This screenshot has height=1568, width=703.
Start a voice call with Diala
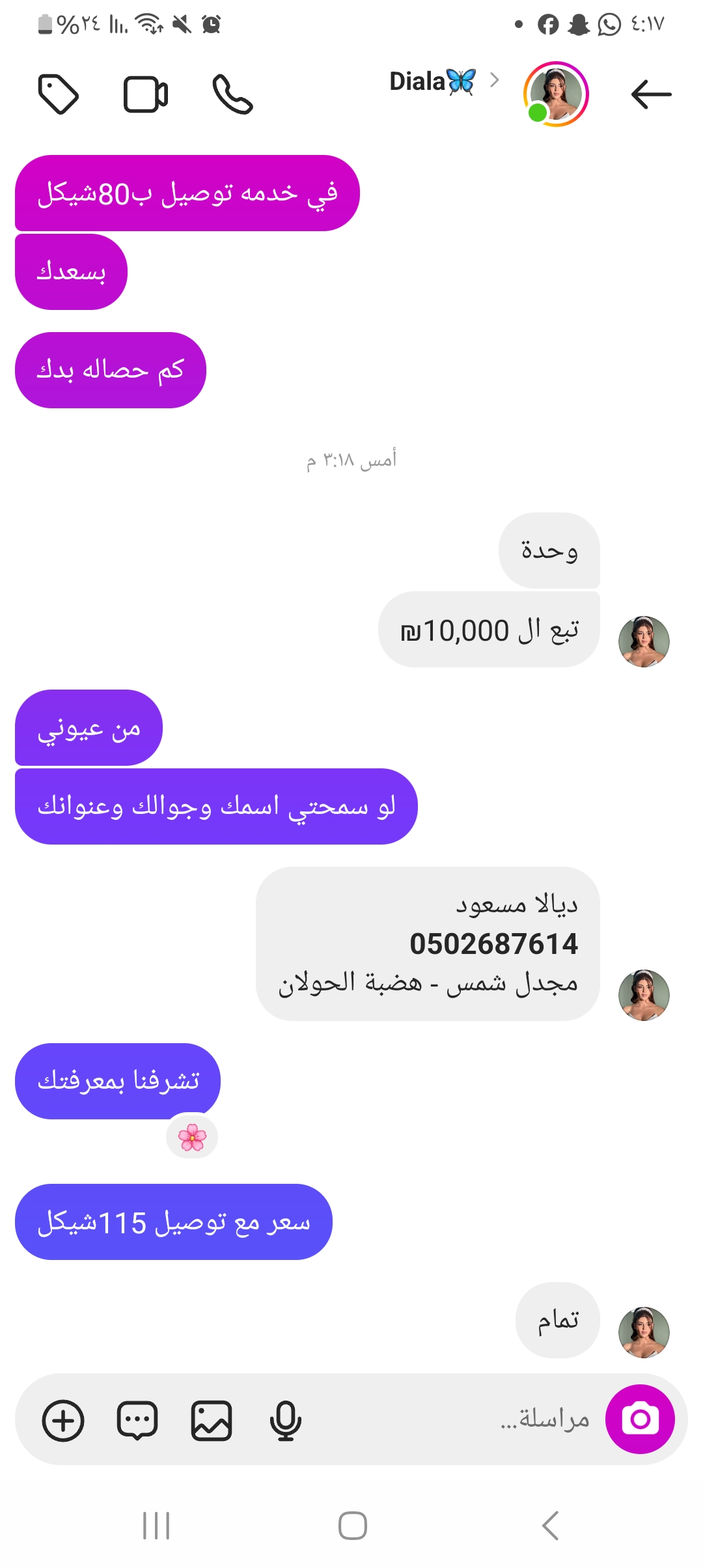(x=232, y=94)
